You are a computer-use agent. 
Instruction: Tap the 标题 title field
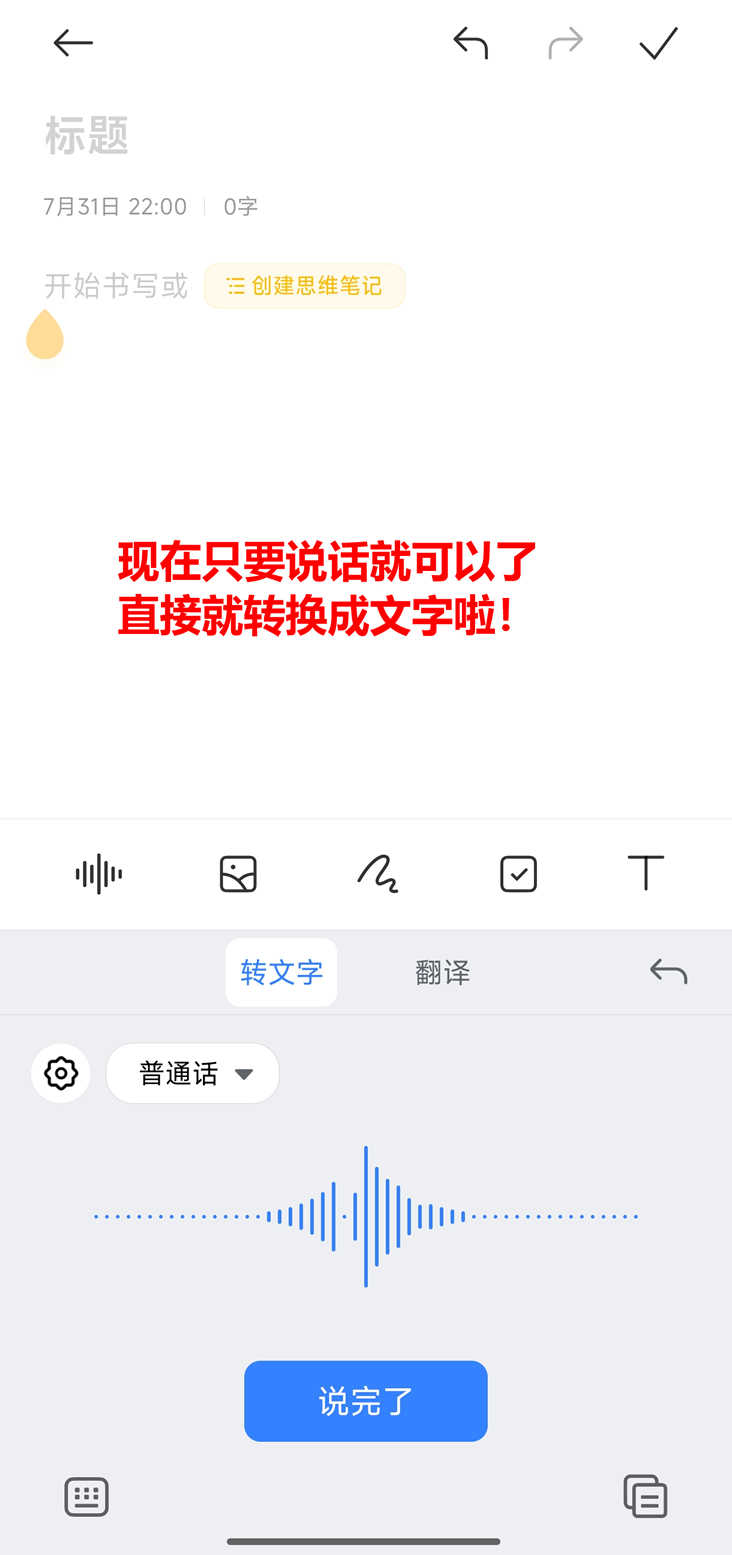pos(87,136)
